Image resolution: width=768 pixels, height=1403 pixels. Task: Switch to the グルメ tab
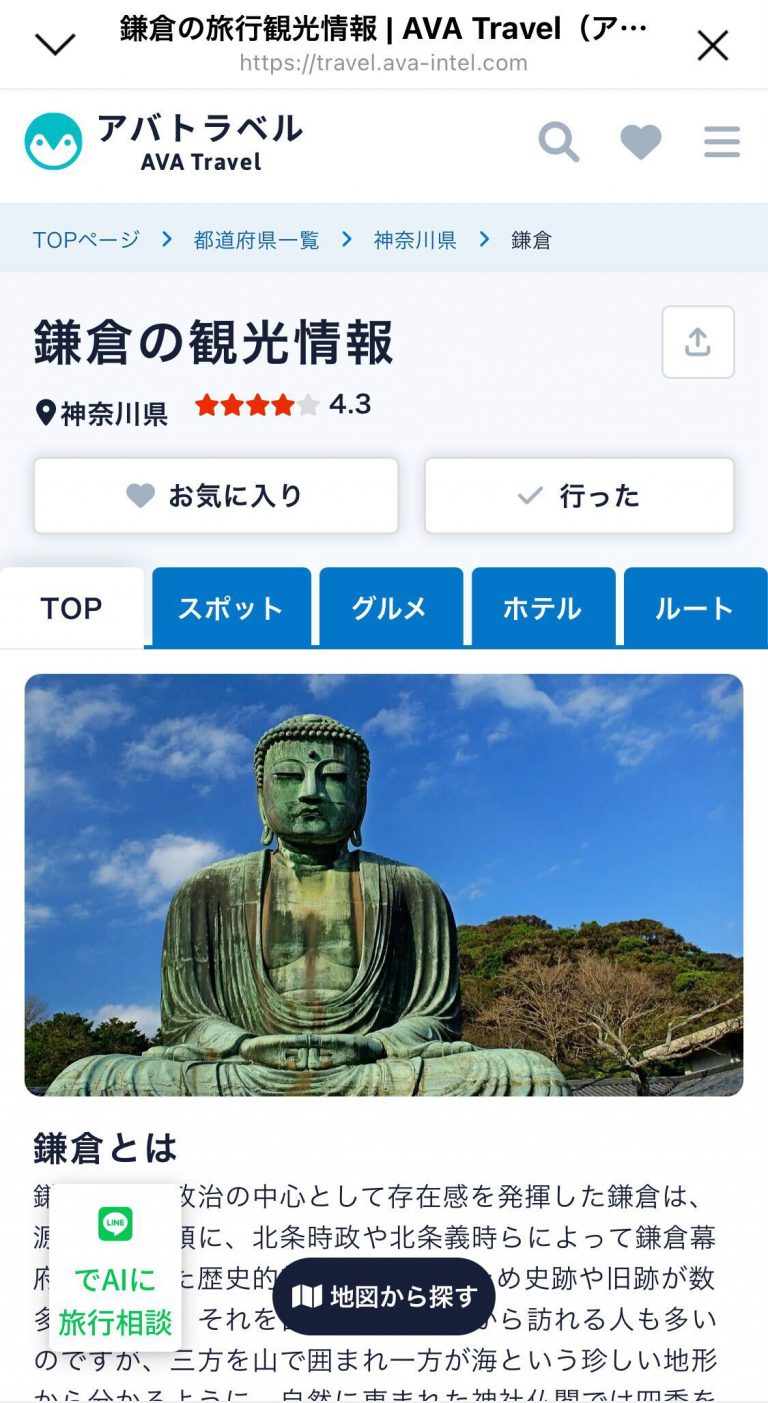pyautogui.click(x=390, y=608)
